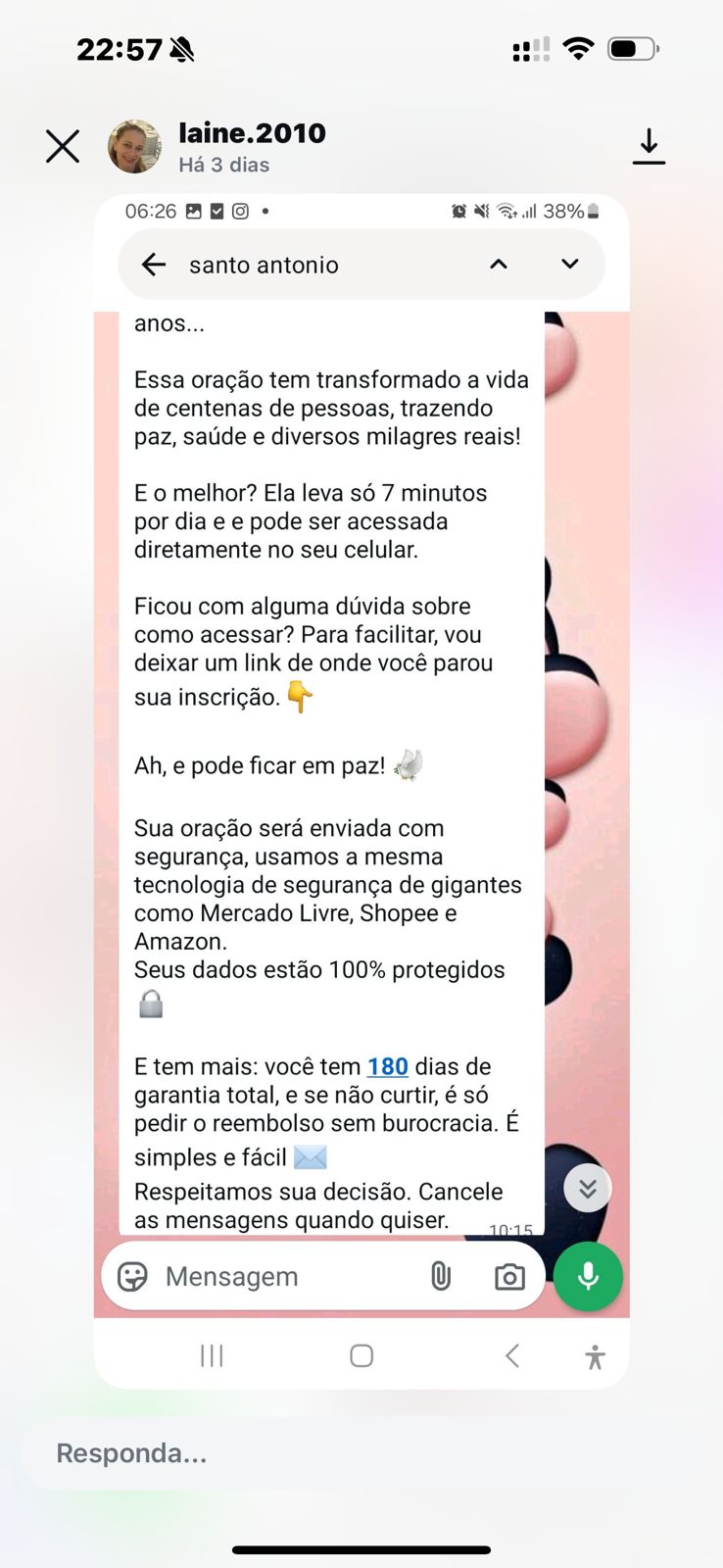The width and height of the screenshot is (723, 1568).
Task: Tap the Responda reply field
Action: 361,1452
